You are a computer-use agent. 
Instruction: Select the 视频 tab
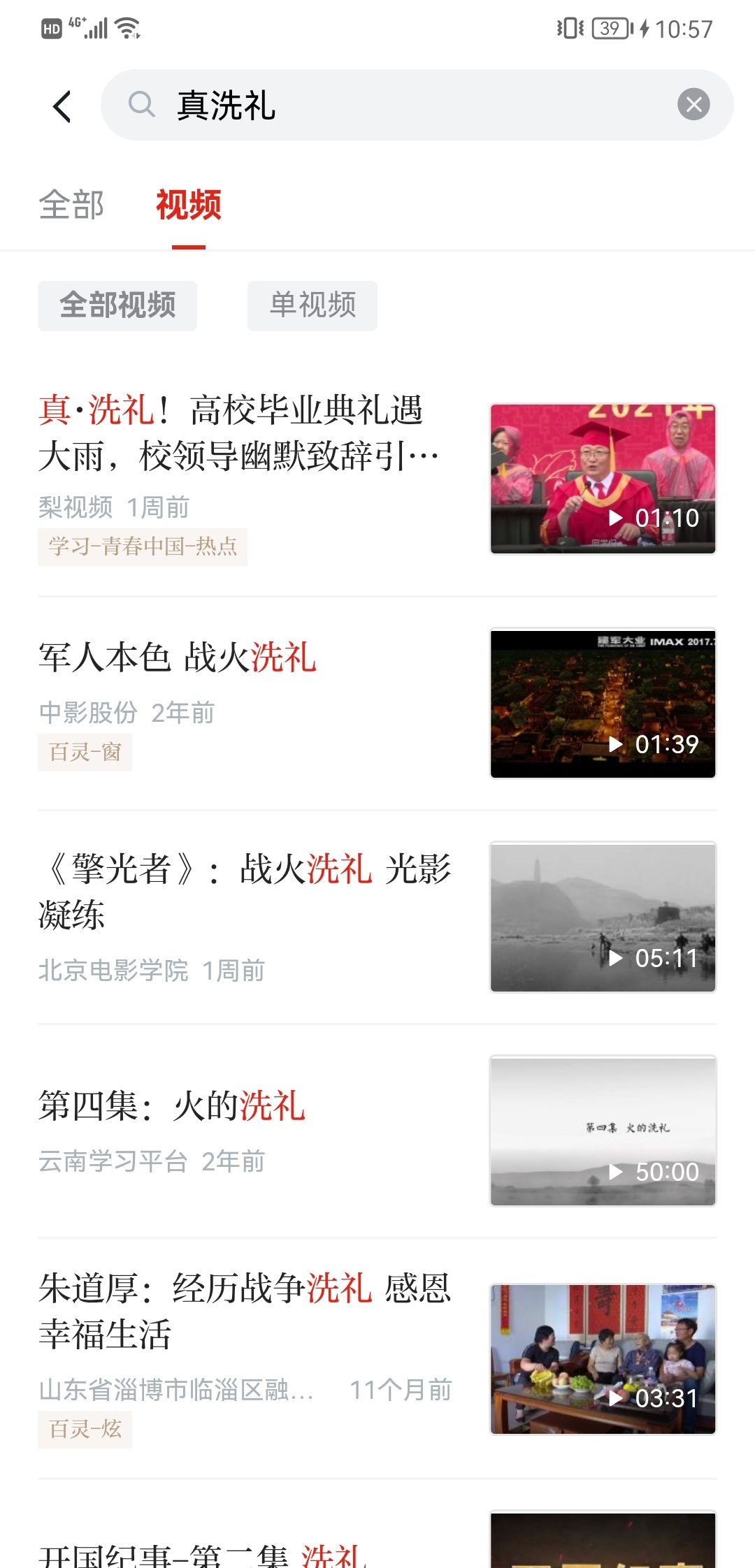click(x=188, y=205)
